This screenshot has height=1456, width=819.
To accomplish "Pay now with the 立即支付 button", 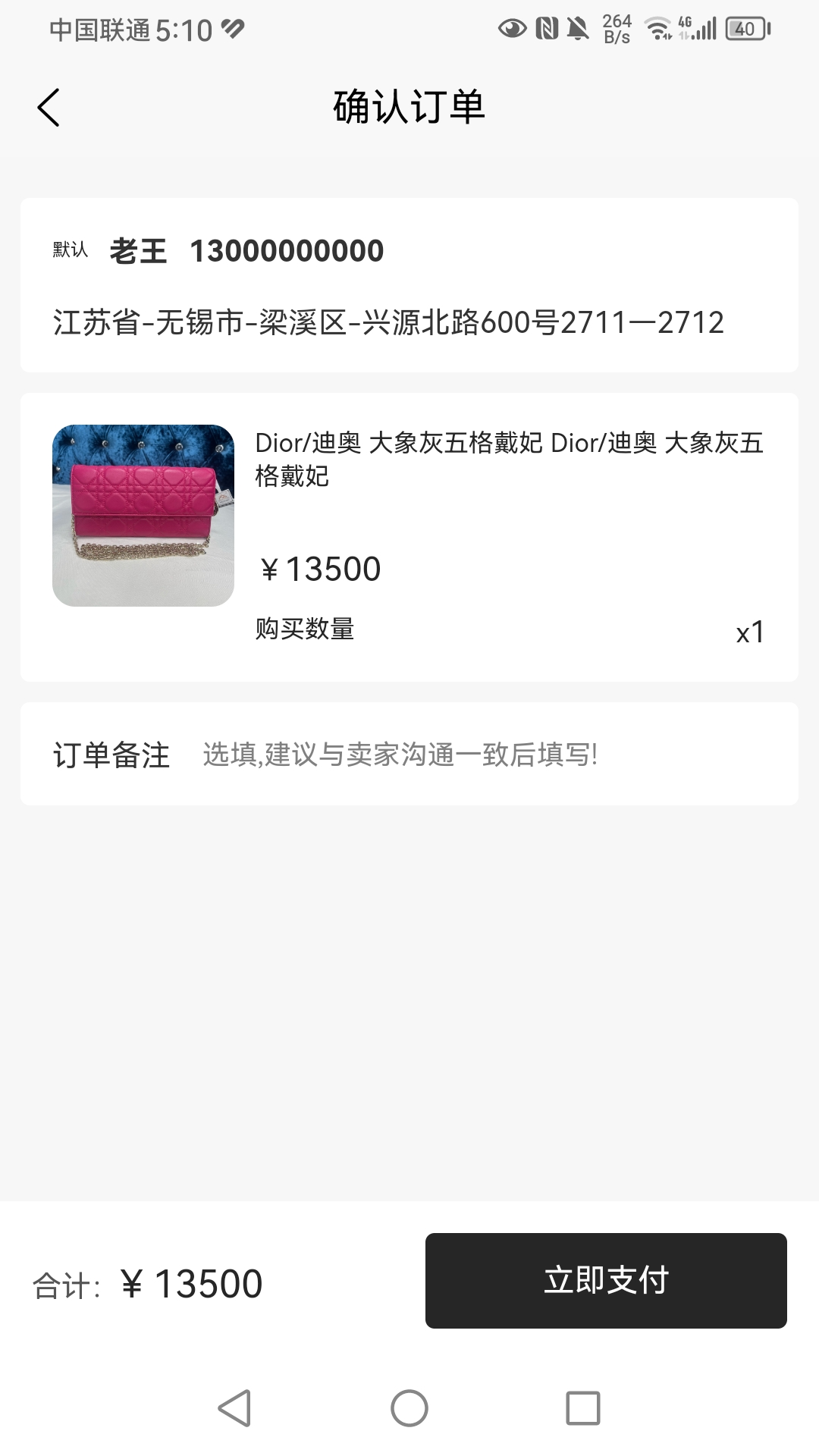I will pyautogui.click(x=605, y=1280).
